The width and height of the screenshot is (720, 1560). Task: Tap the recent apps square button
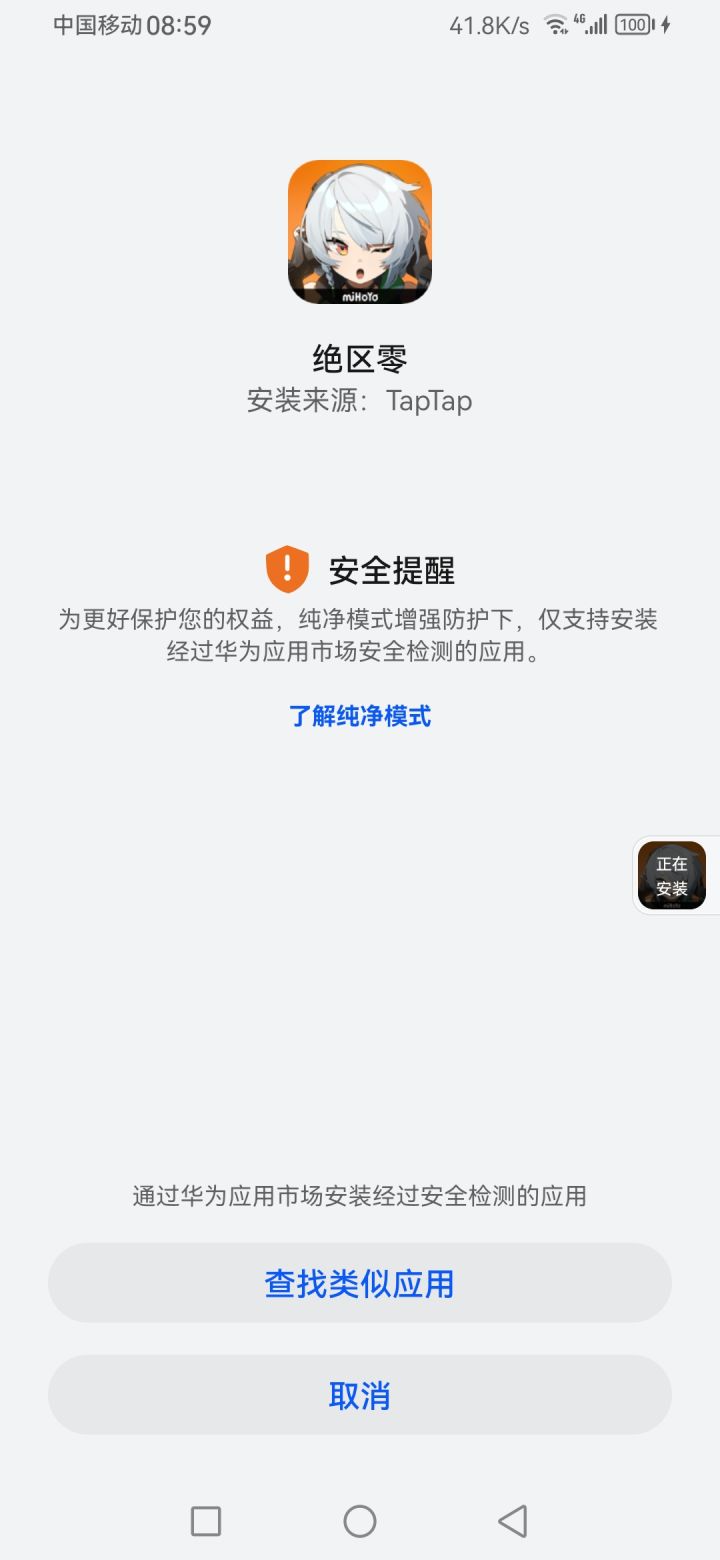(x=205, y=1521)
